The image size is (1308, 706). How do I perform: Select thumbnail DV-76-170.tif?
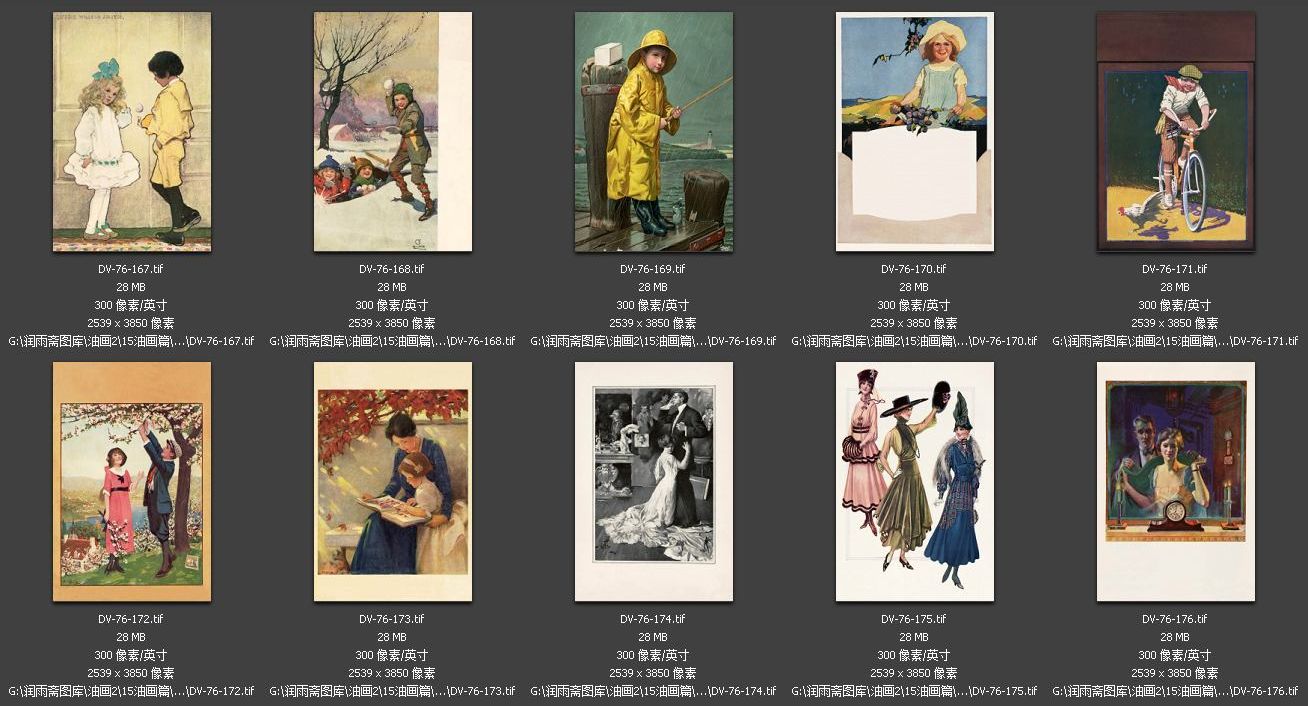914,131
